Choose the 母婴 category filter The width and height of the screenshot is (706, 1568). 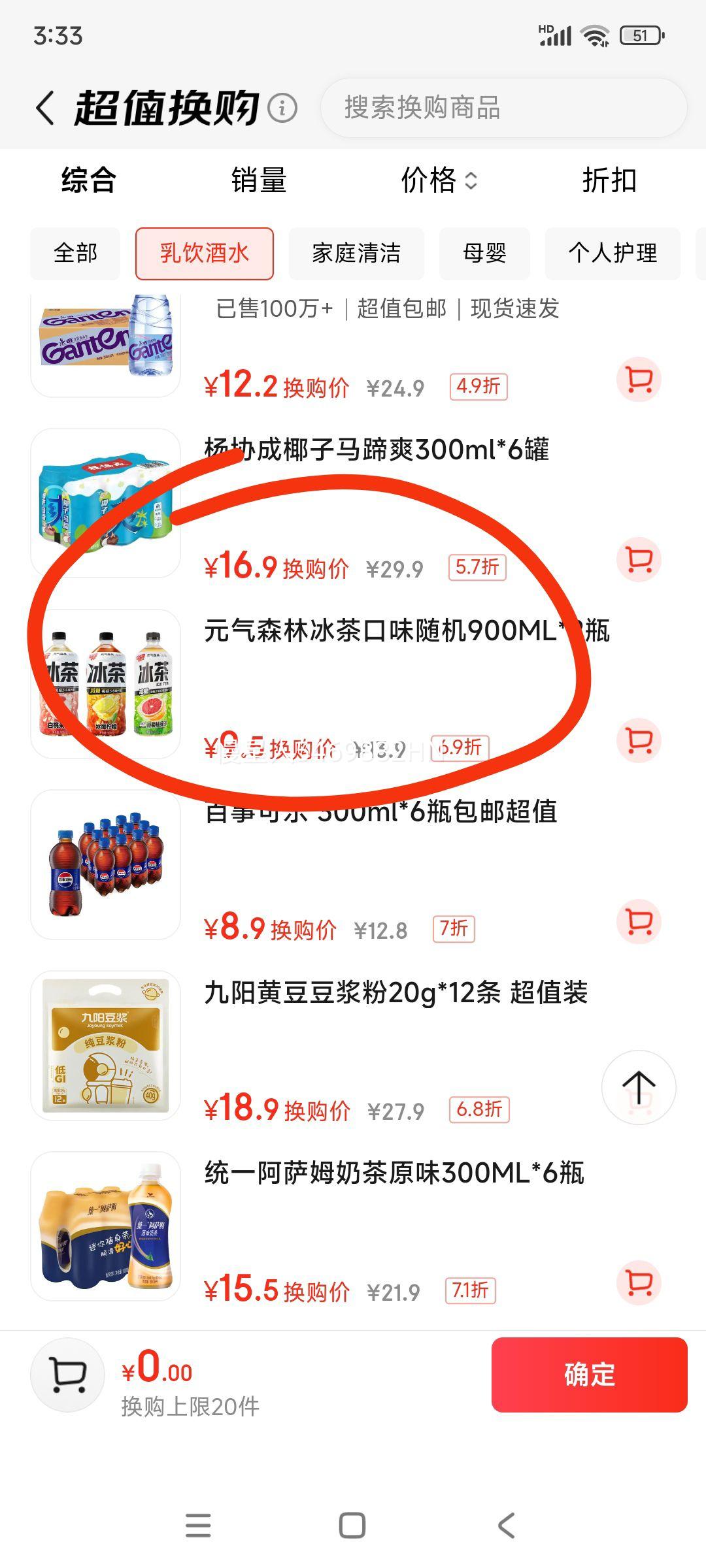pos(484,253)
